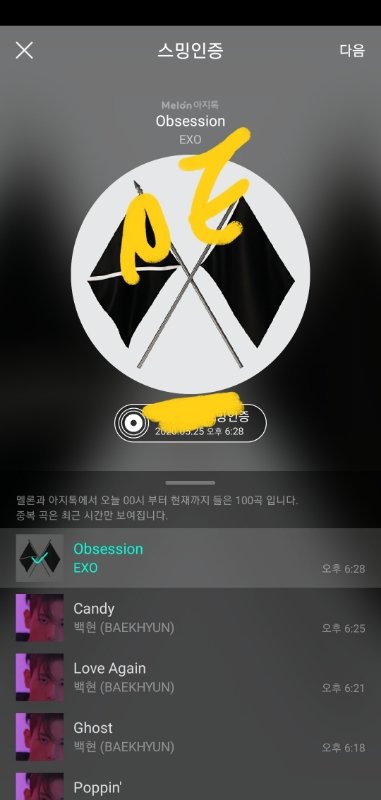
Task: Choose the Poppin' track
Action: pos(190,784)
